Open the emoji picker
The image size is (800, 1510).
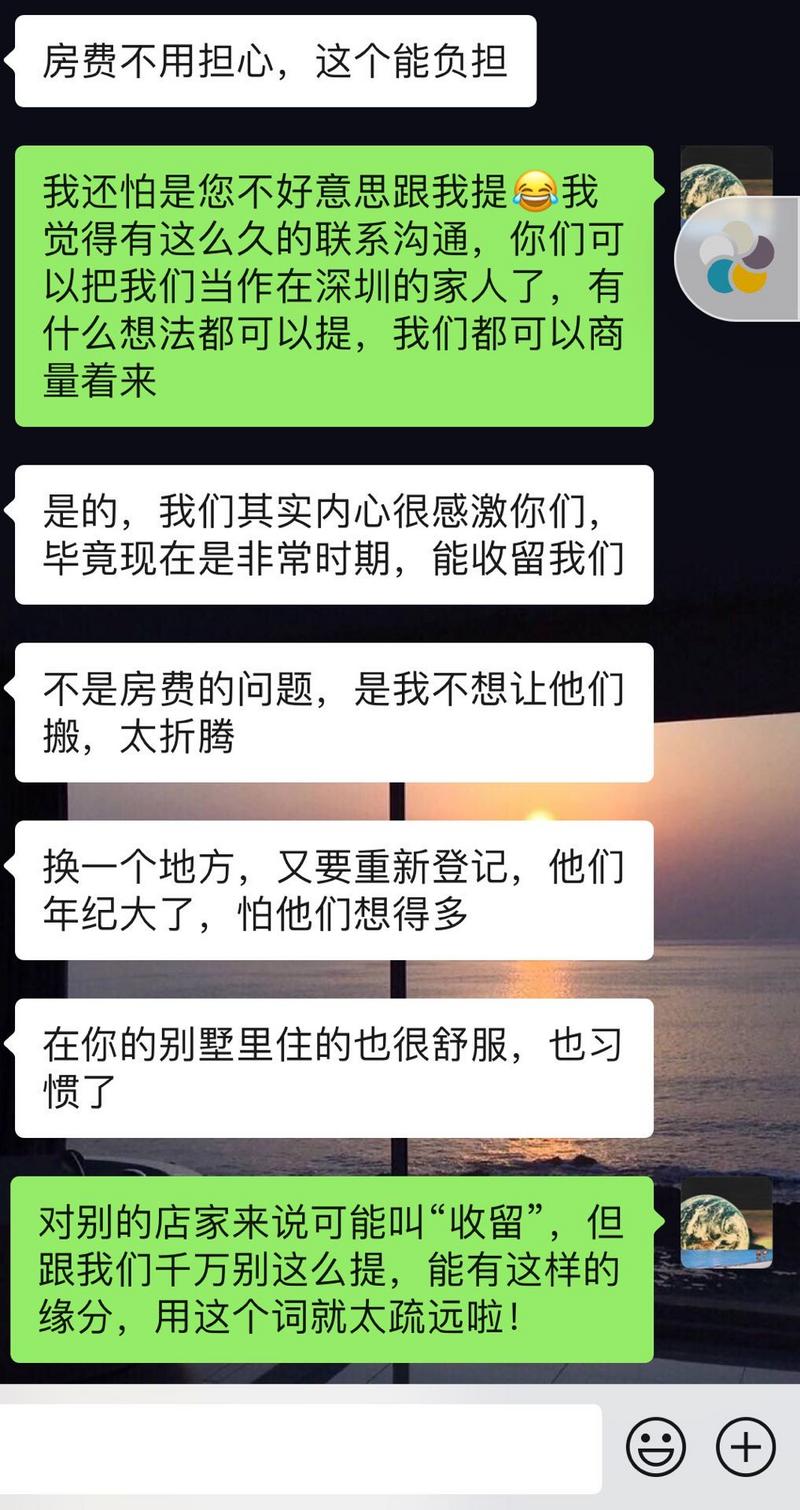pyautogui.click(x=656, y=1447)
